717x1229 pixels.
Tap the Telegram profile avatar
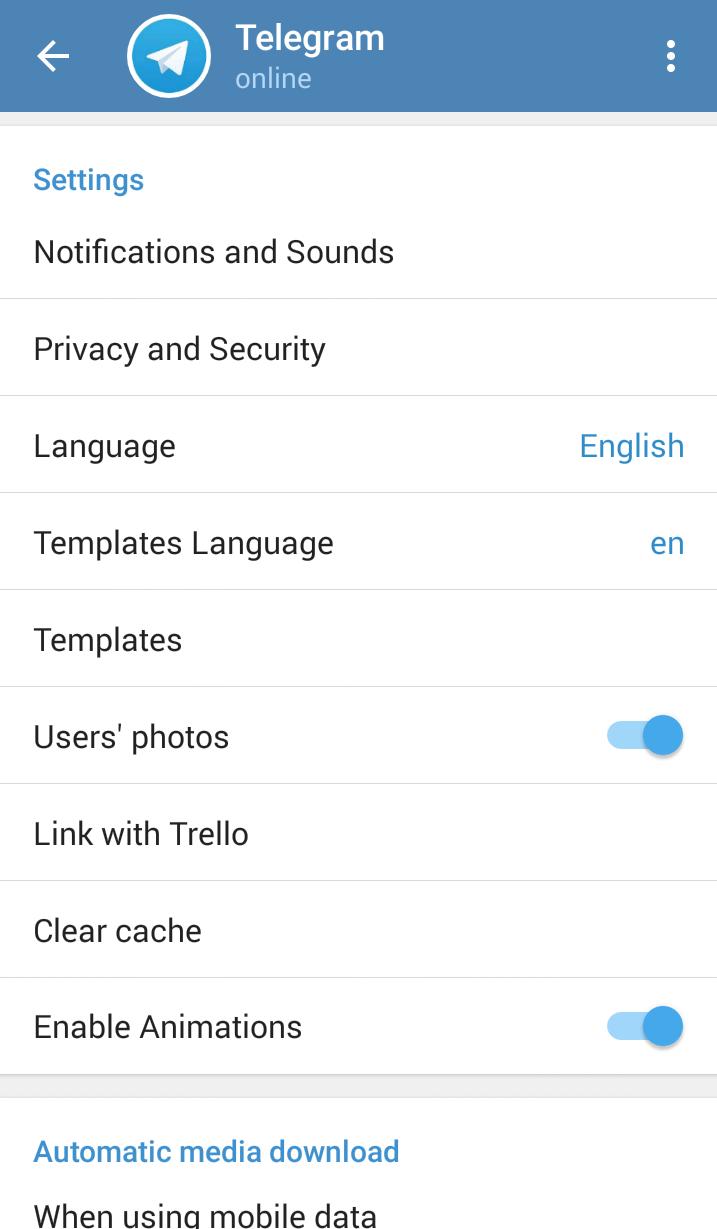point(168,57)
